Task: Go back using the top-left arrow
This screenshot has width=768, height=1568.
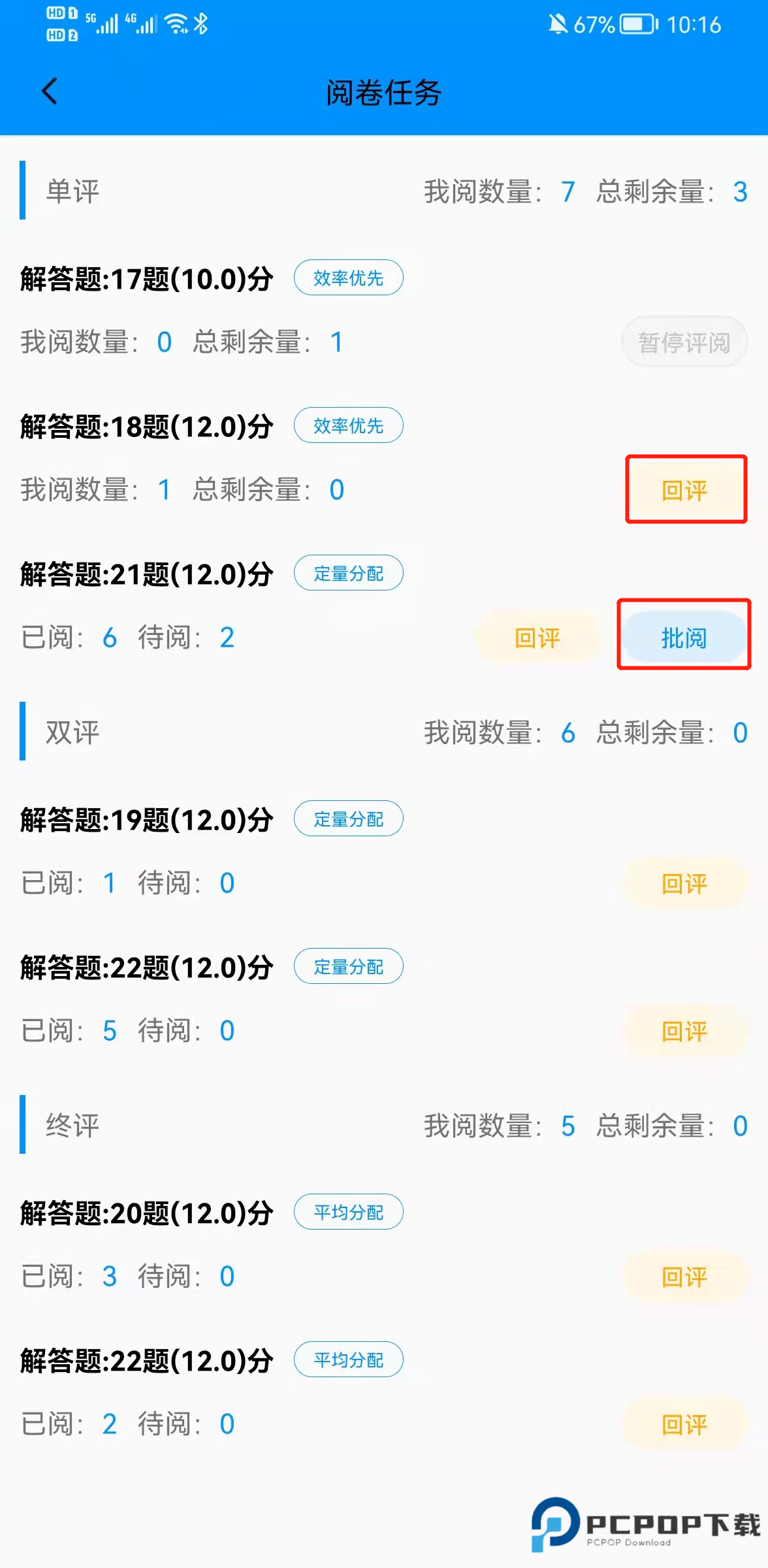Action: pos(50,91)
